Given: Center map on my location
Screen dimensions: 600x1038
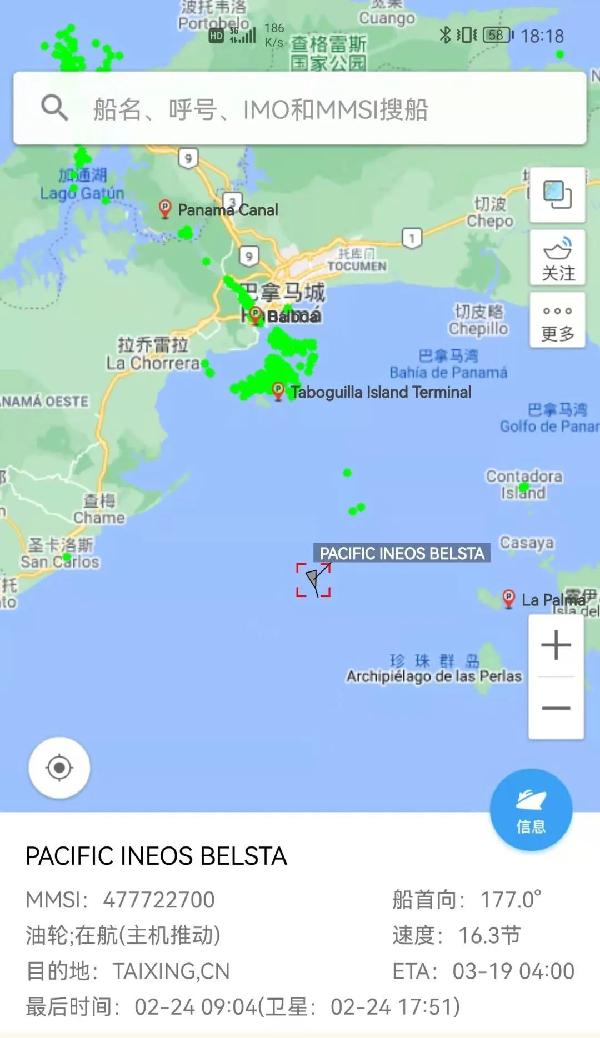Looking at the screenshot, I should (x=59, y=768).
